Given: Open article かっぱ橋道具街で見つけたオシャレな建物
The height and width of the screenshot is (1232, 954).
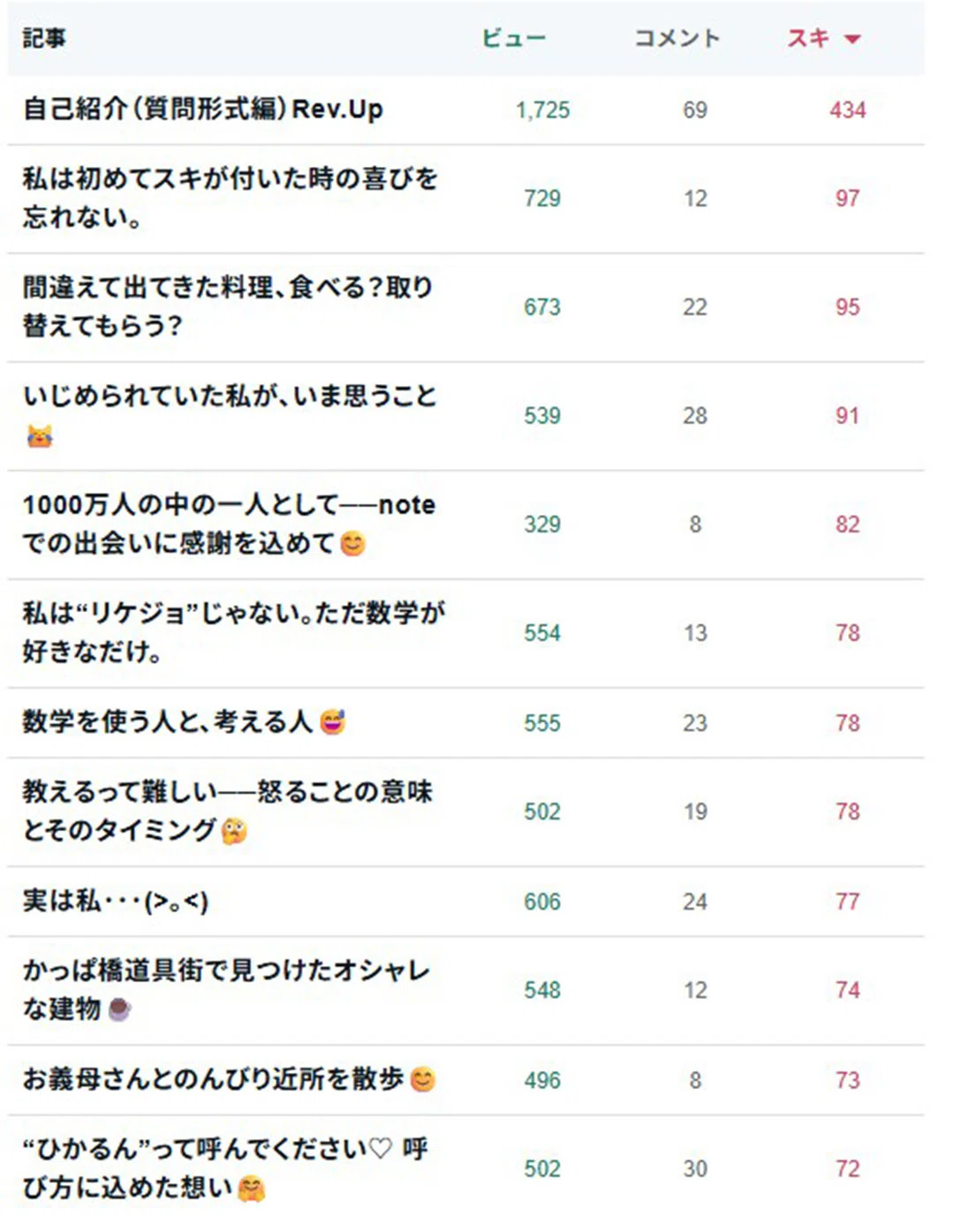Looking at the screenshot, I should click(x=226, y=990).
